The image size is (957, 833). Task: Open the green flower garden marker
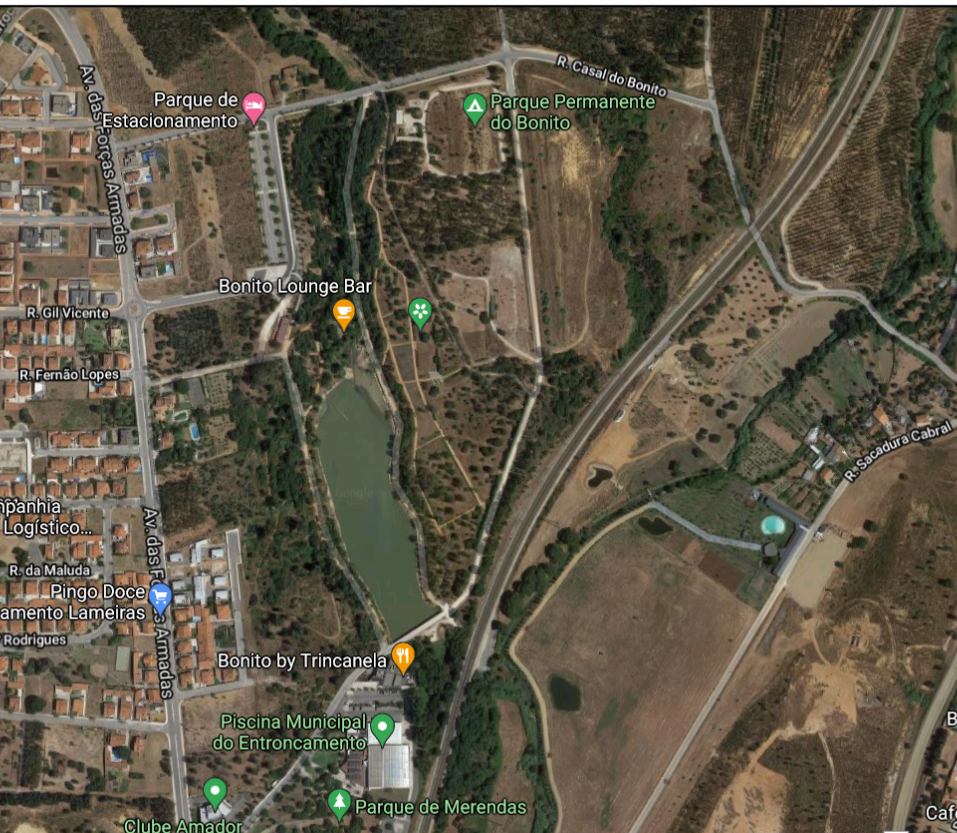(420, 313)
